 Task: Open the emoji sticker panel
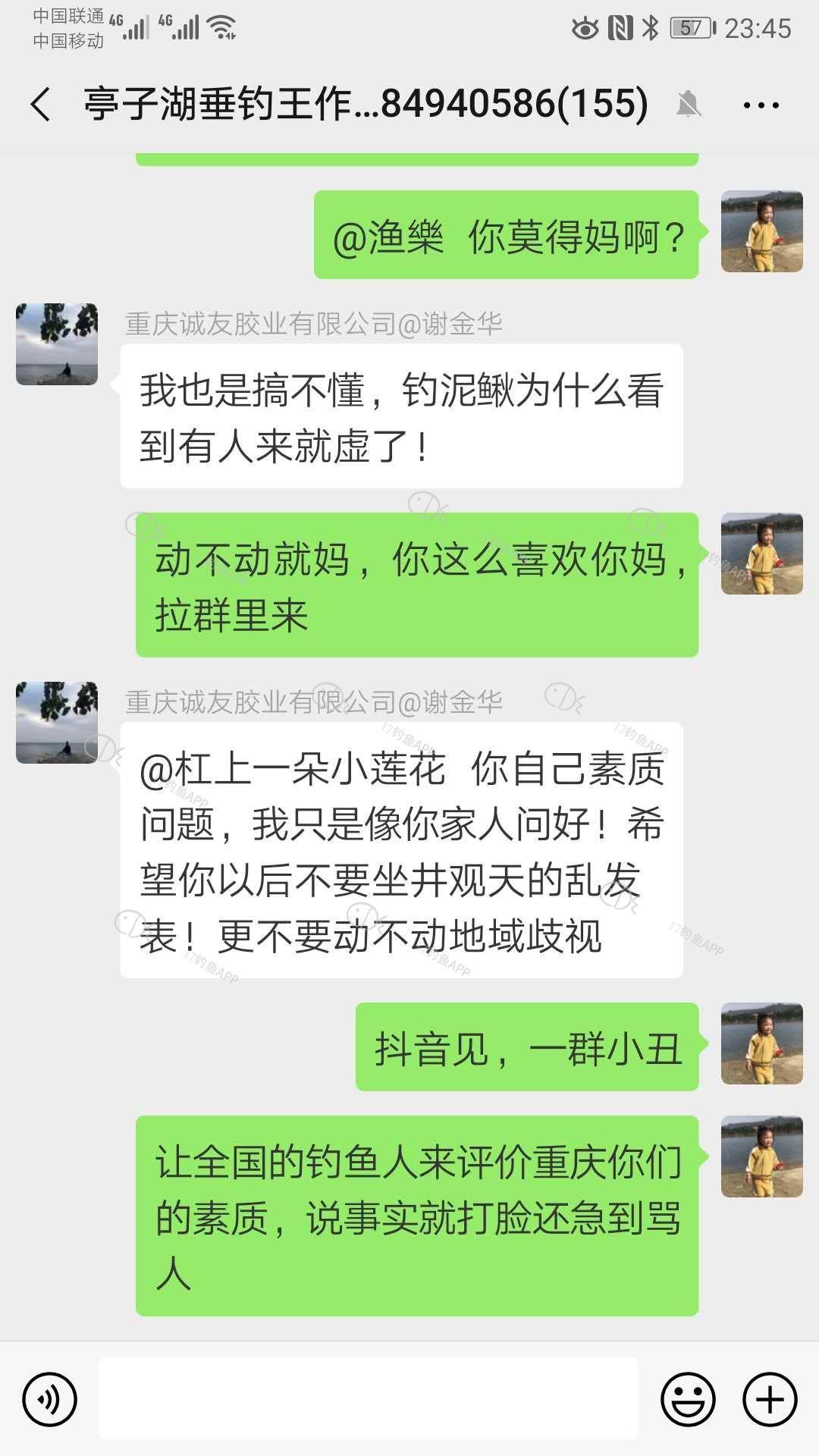tap(688, 1399)
